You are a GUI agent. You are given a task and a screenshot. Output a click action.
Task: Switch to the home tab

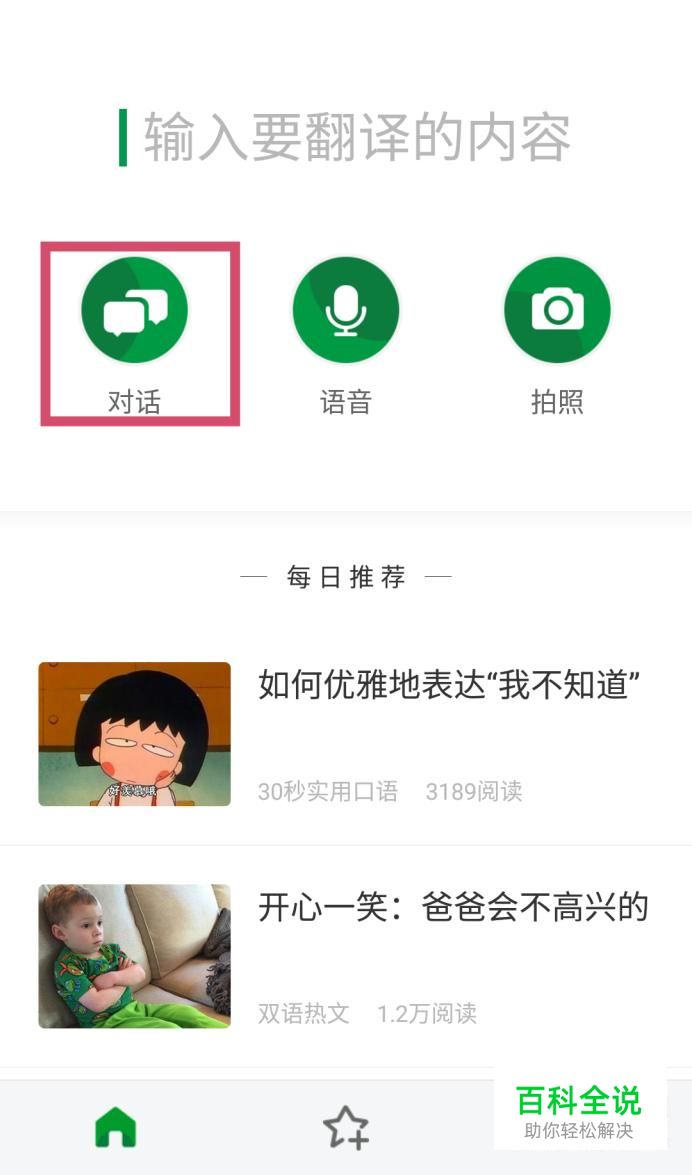point(116,1128)
